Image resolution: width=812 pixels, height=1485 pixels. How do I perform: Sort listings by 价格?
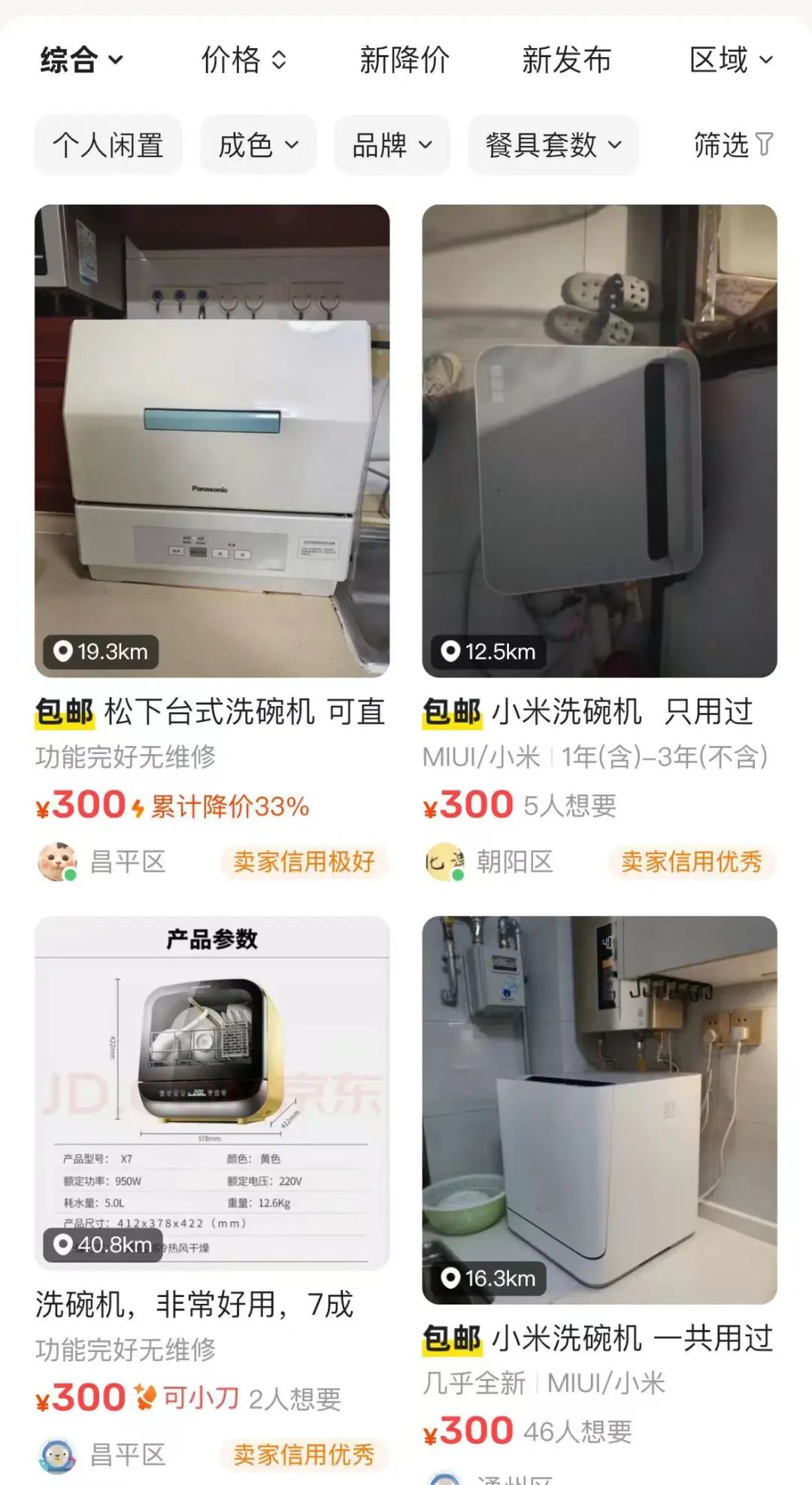pyautogui.click(x=244, y=60)
